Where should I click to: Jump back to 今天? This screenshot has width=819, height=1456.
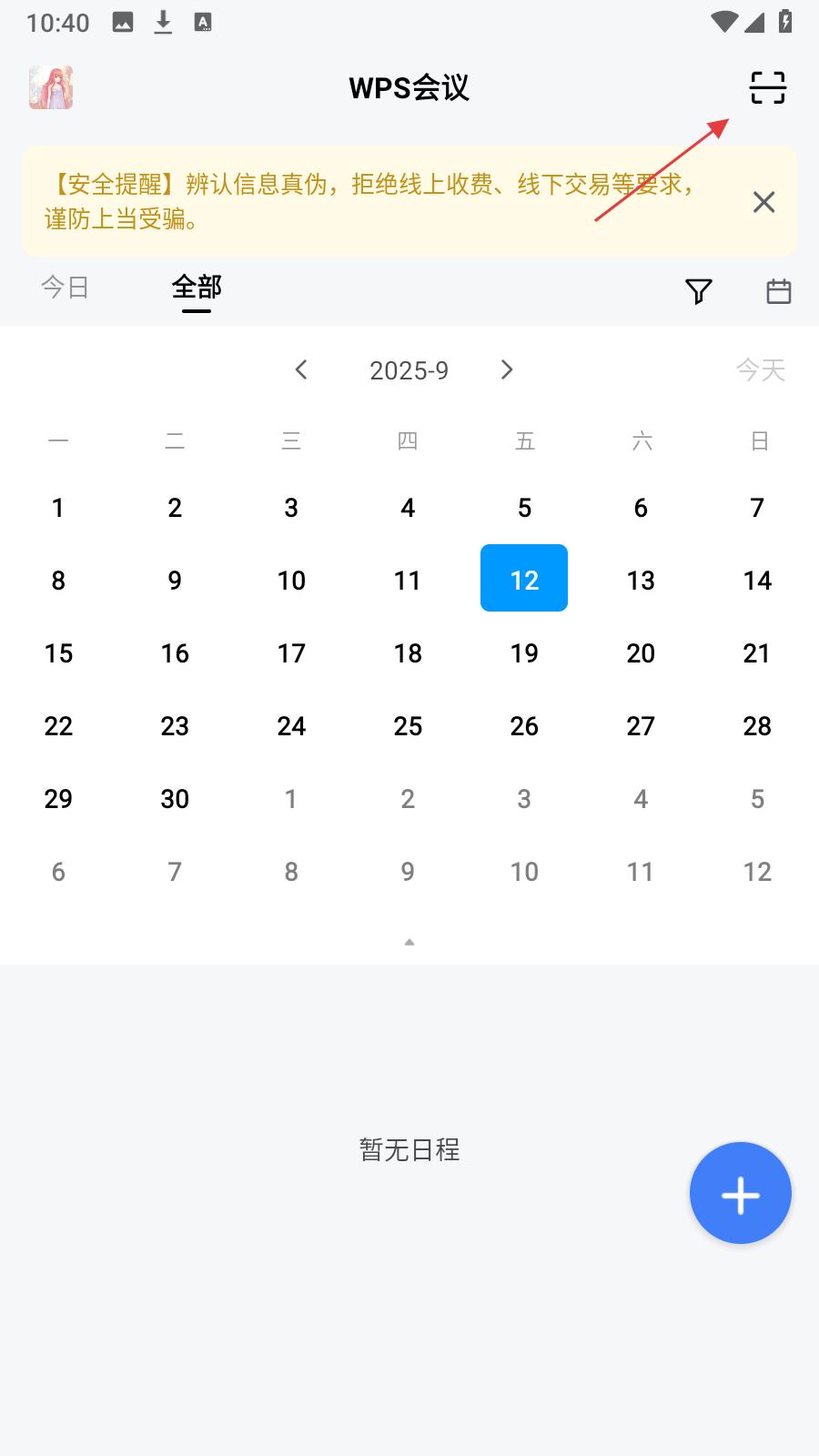click(x=761, y=369)
